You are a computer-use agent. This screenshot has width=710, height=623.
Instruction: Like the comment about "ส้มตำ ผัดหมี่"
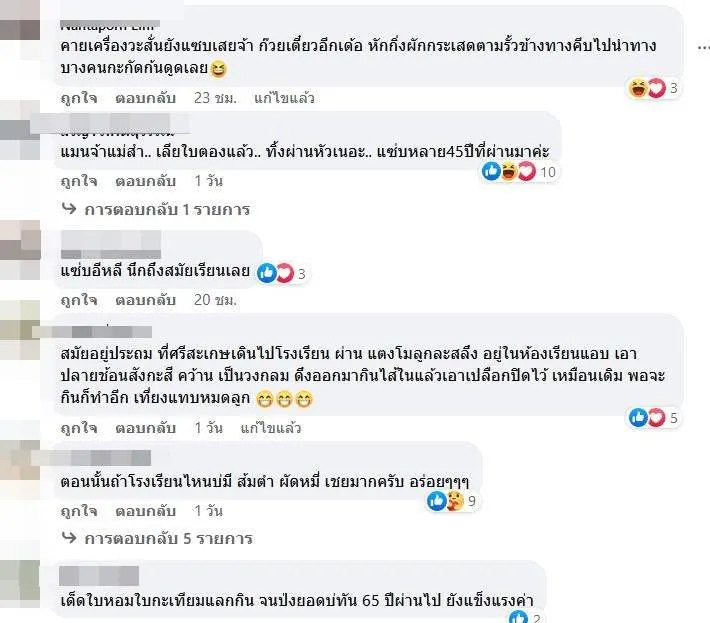[78, 509]
